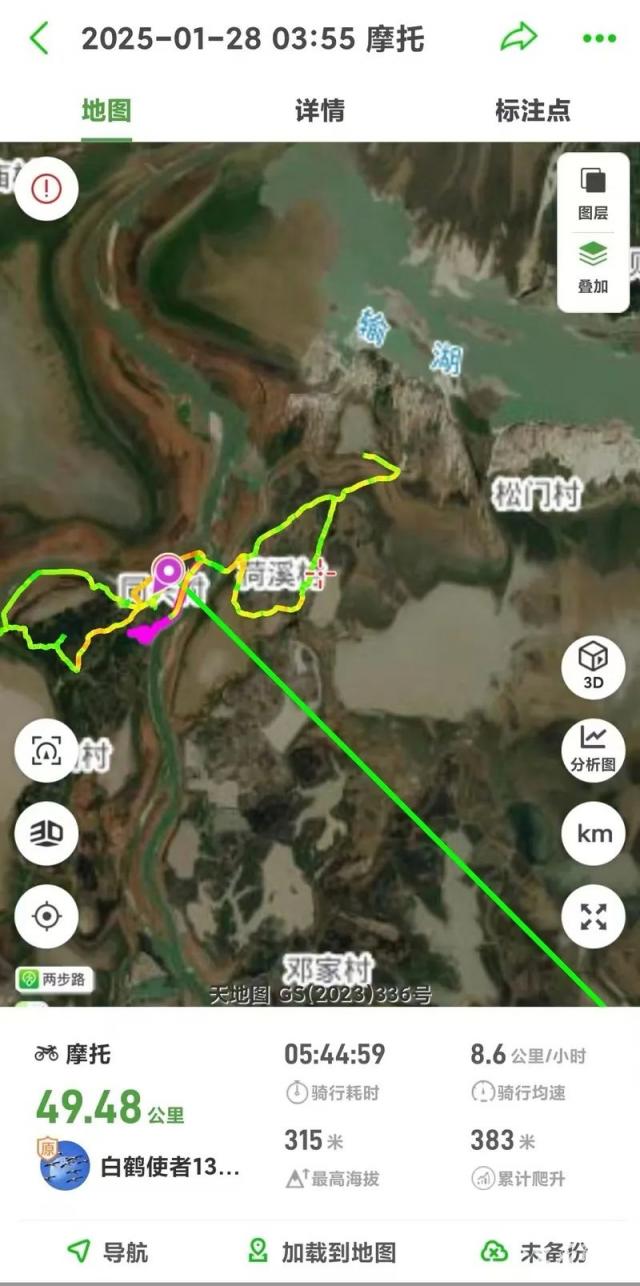640x1286 pixels.
Task: Tap 未备份 to back up the track
Action: click(535, 1251)
